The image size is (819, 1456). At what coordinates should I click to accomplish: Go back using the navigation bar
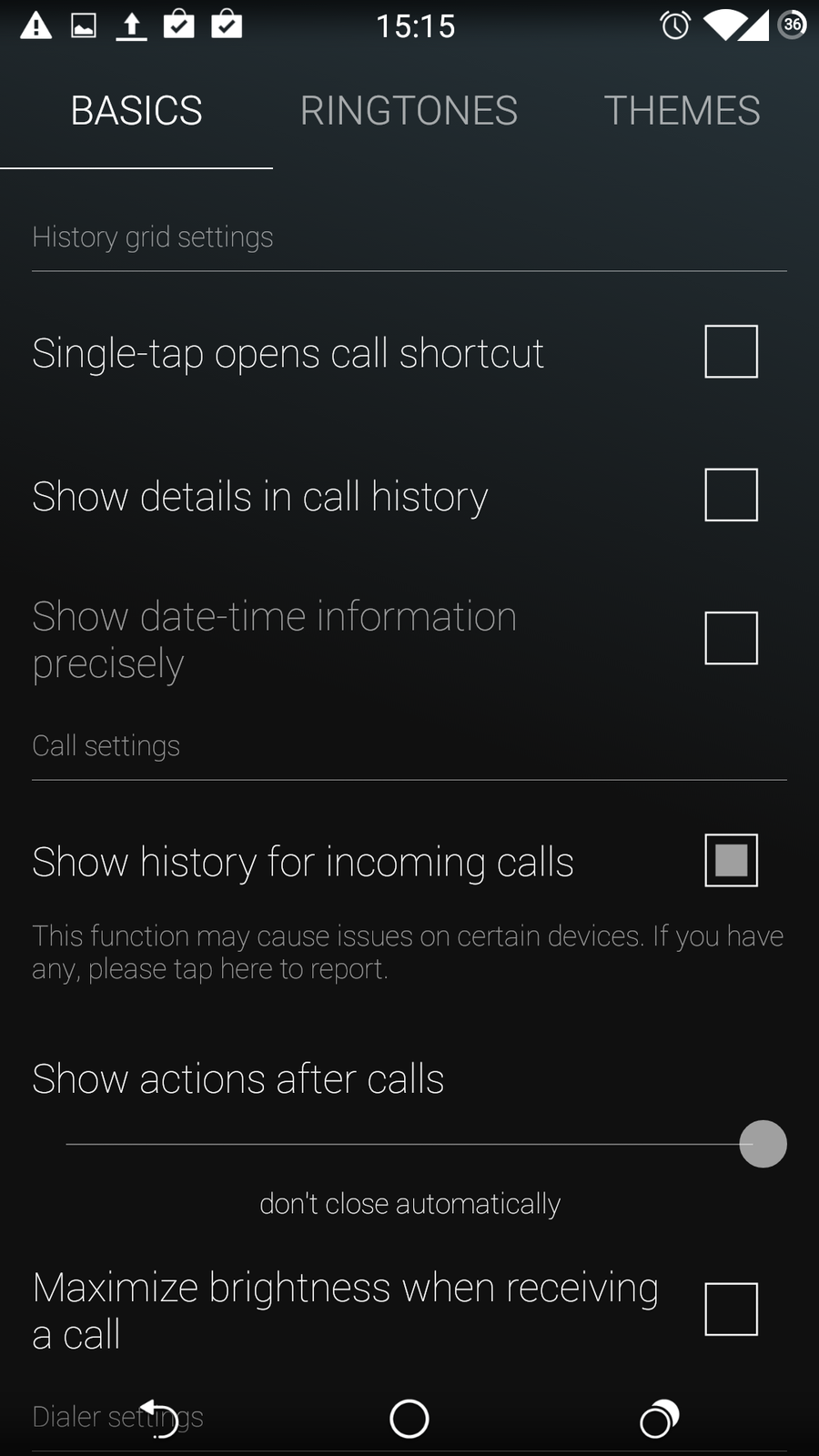tap(161, 1419)
